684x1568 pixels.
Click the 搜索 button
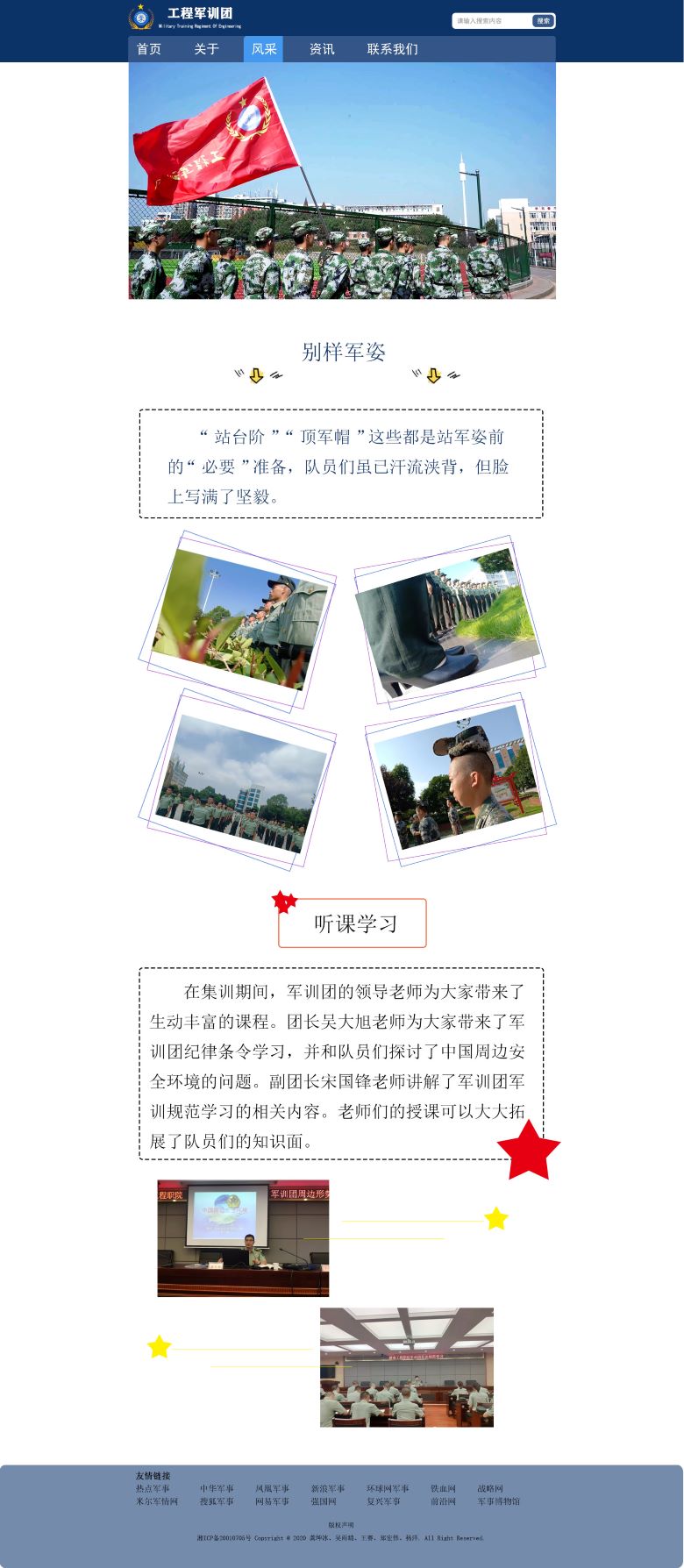coord(544,21)
